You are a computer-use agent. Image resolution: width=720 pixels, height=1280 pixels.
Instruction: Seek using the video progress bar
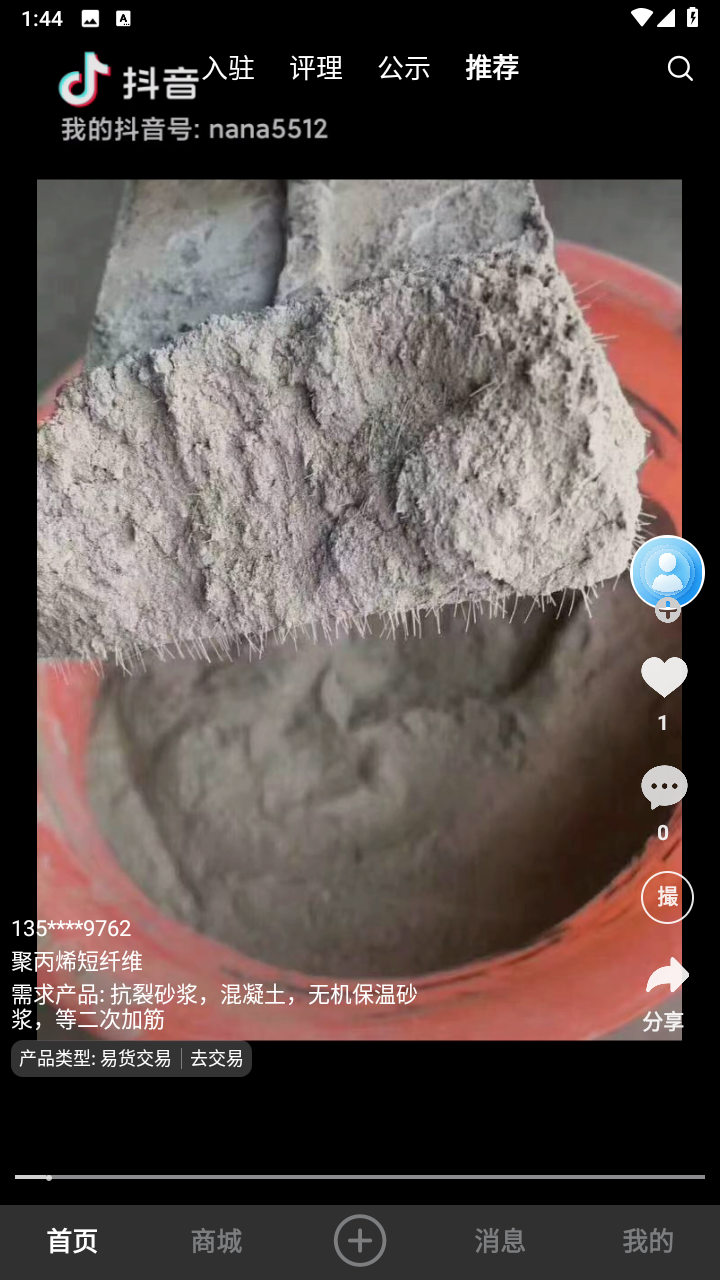tap(360, 1177)
